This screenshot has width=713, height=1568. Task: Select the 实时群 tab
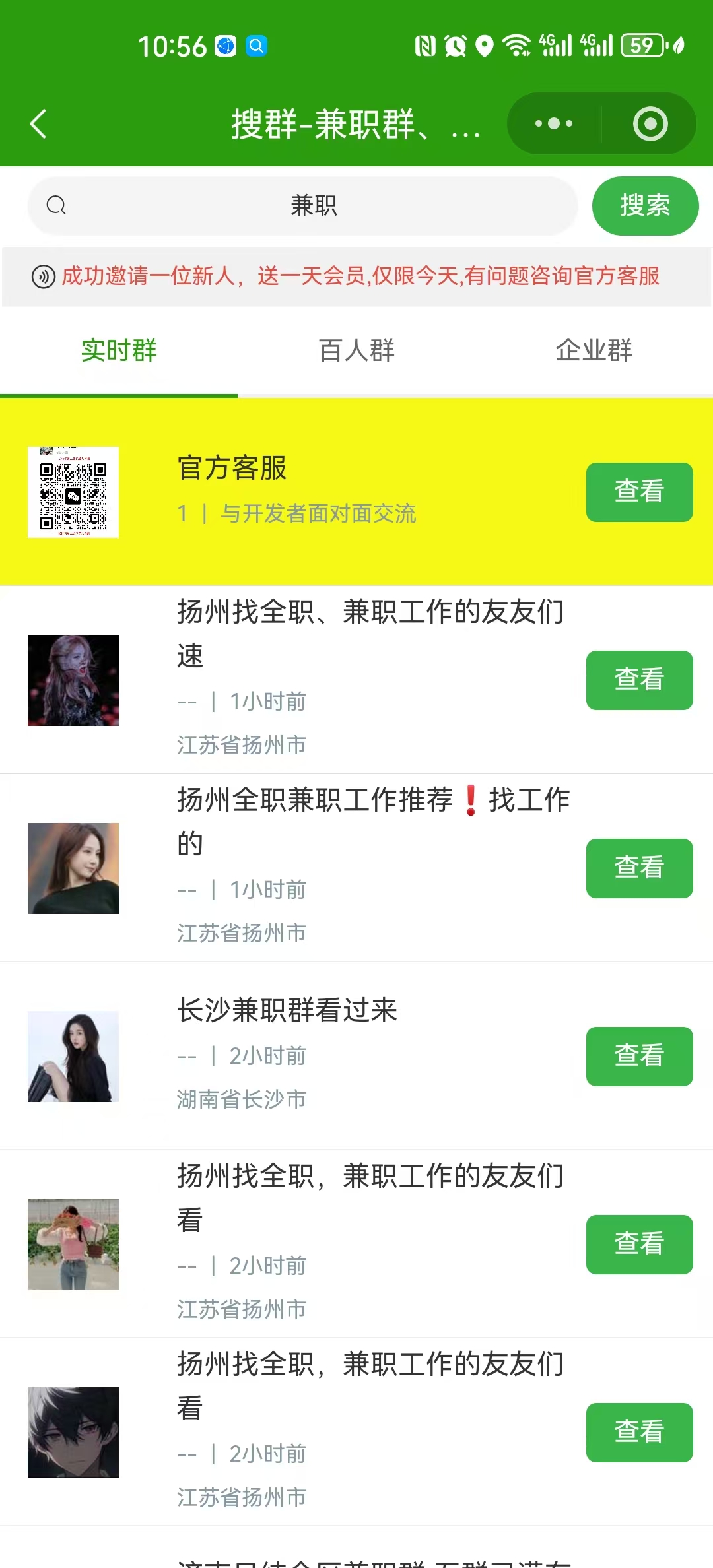click(119, 350)
